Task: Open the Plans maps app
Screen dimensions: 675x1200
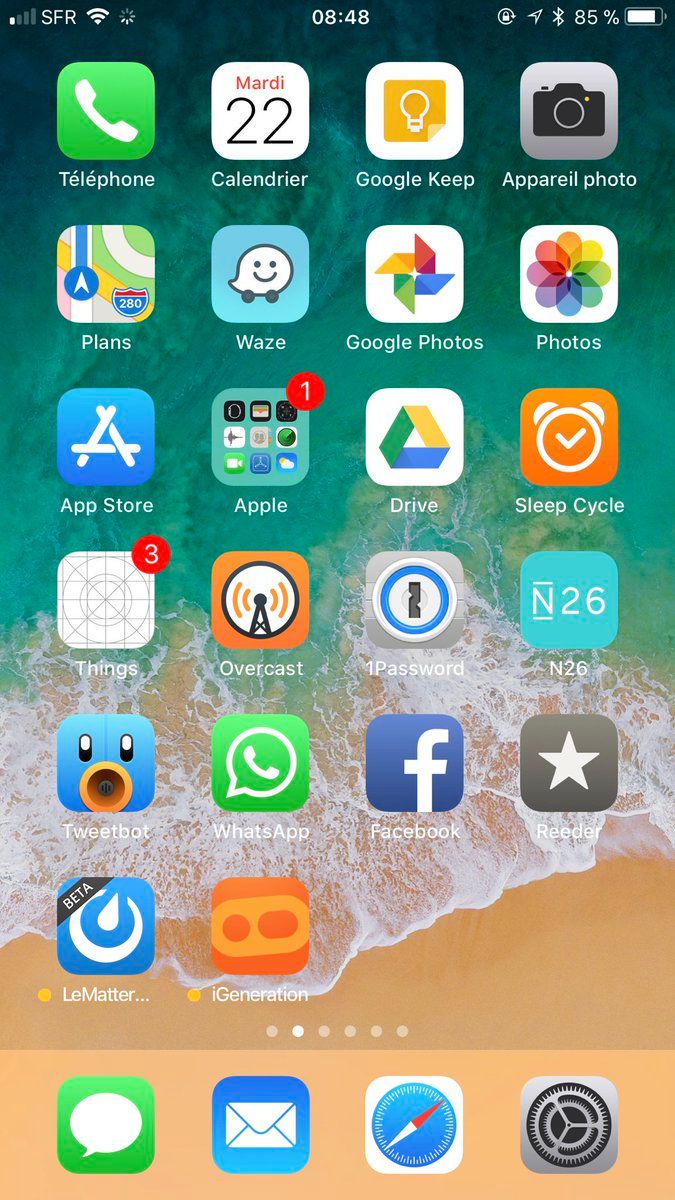Action: pyautogui.click(x=106, y=274)
